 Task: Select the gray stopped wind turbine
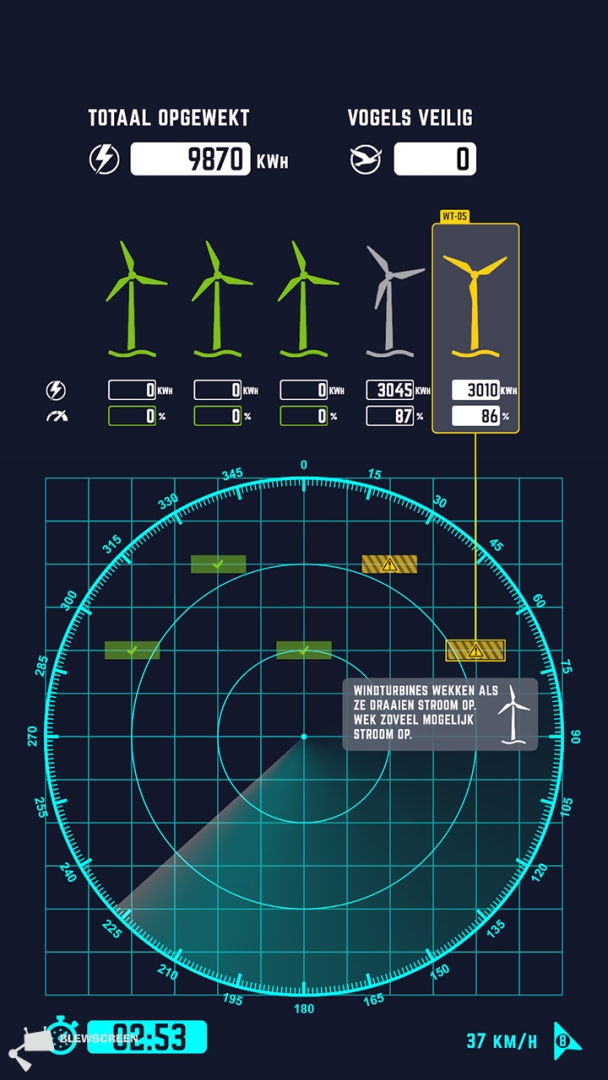click(x=391, y=301)
